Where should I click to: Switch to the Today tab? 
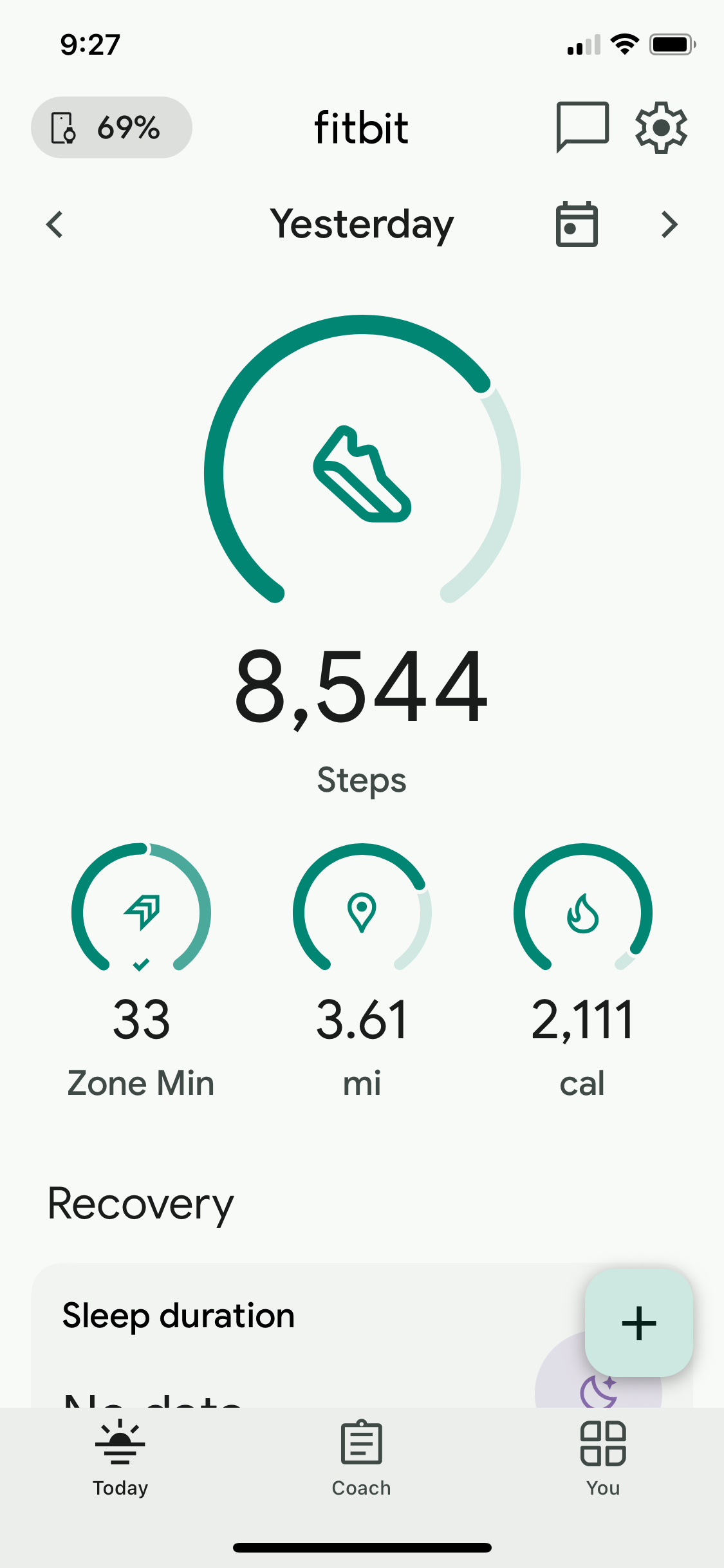pyautogui.click(x=120, y=1458)
